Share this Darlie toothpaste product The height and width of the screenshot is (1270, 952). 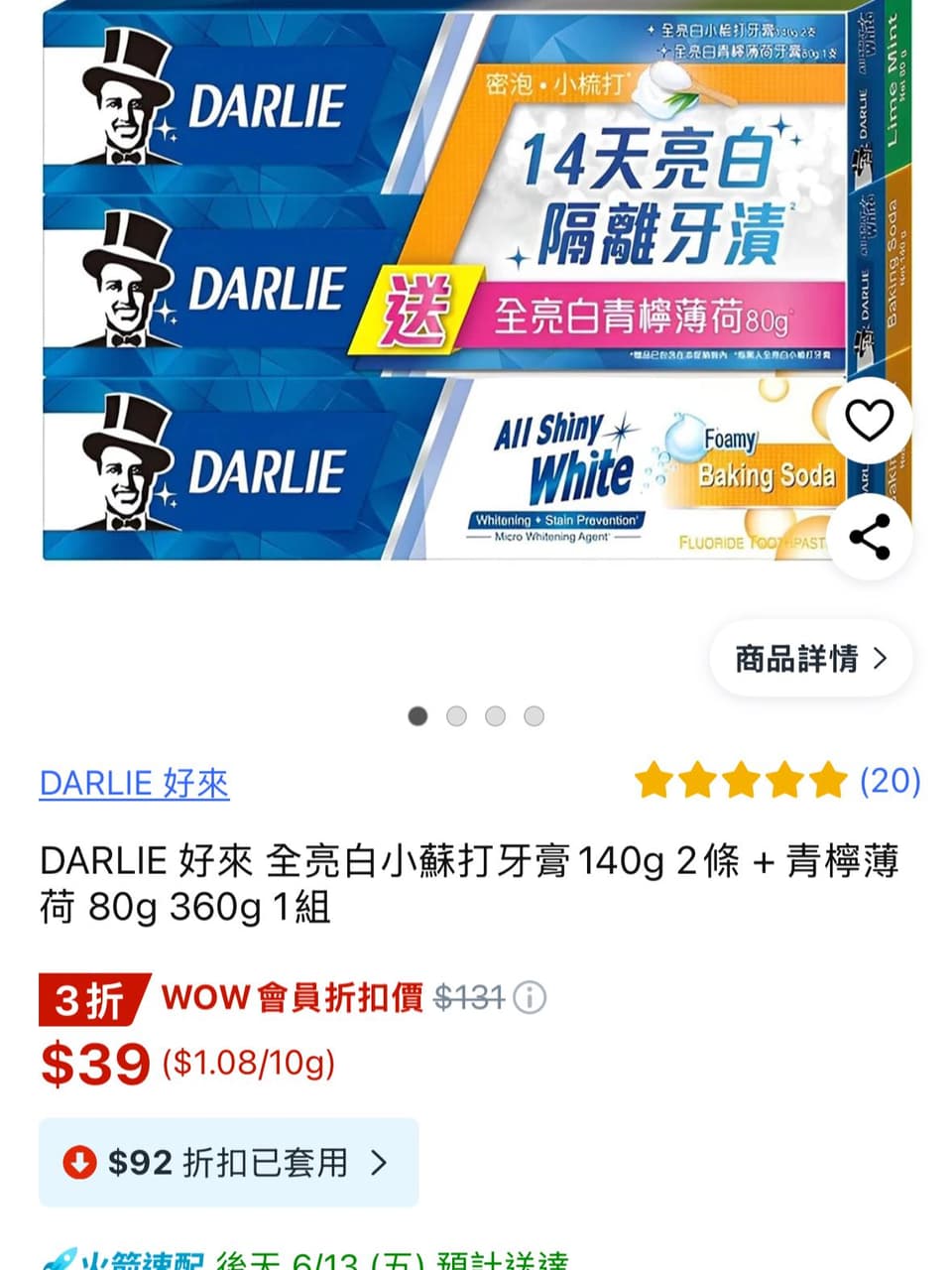(x=869, y=538)
